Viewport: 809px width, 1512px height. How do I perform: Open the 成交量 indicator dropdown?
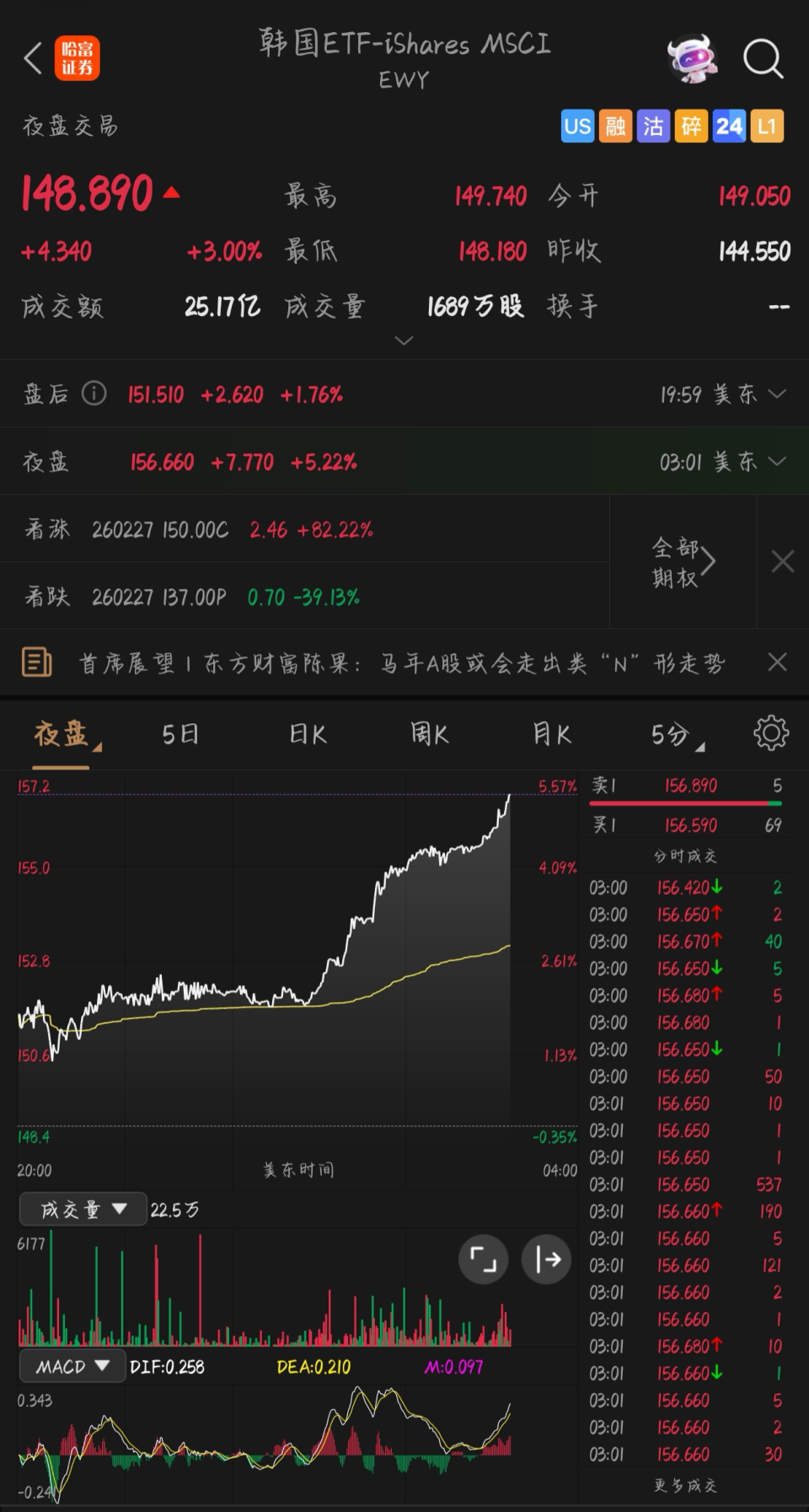pyautogui.click(x=82, y=1209)
